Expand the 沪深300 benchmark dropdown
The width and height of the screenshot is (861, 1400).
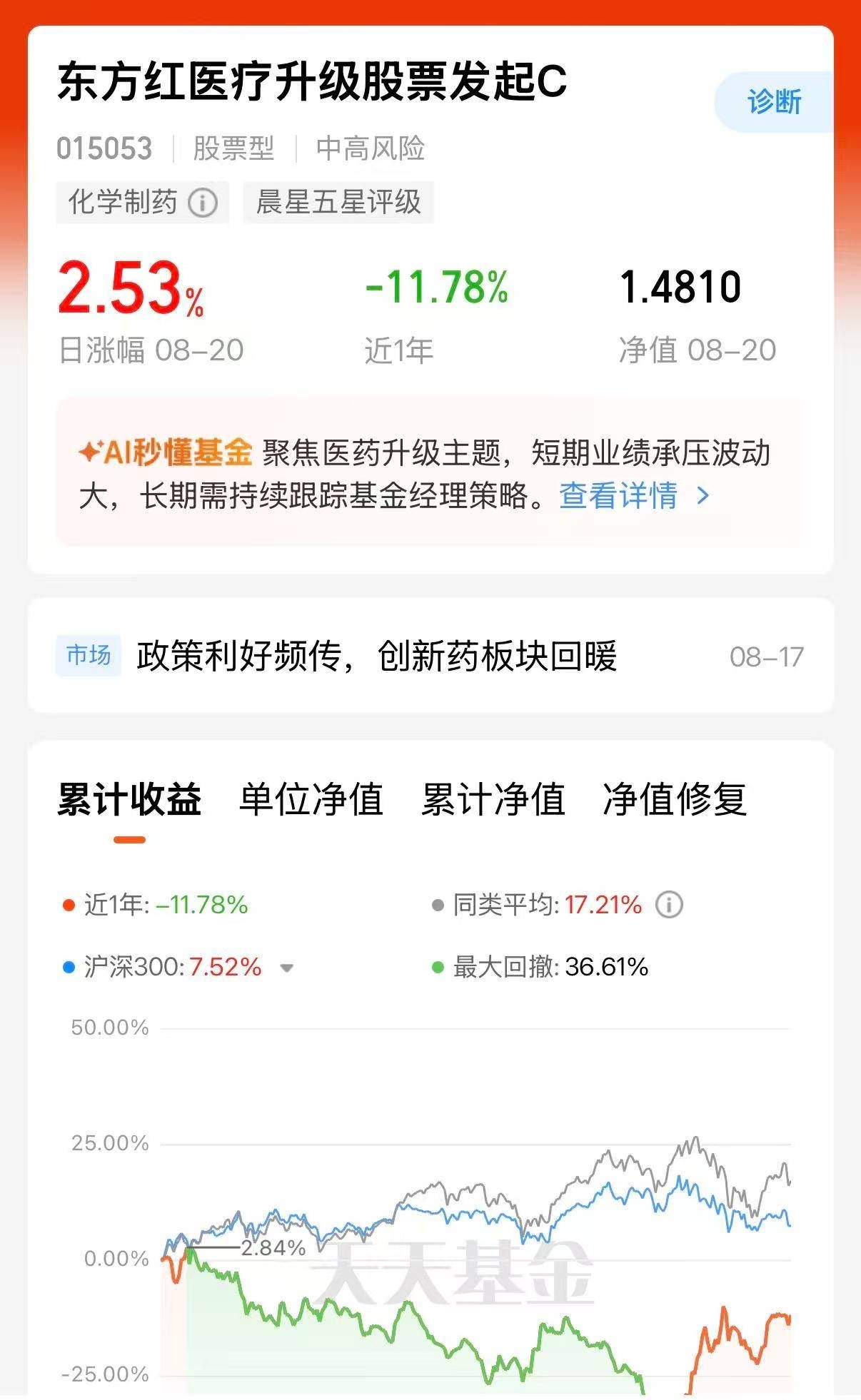click(287, 968)
